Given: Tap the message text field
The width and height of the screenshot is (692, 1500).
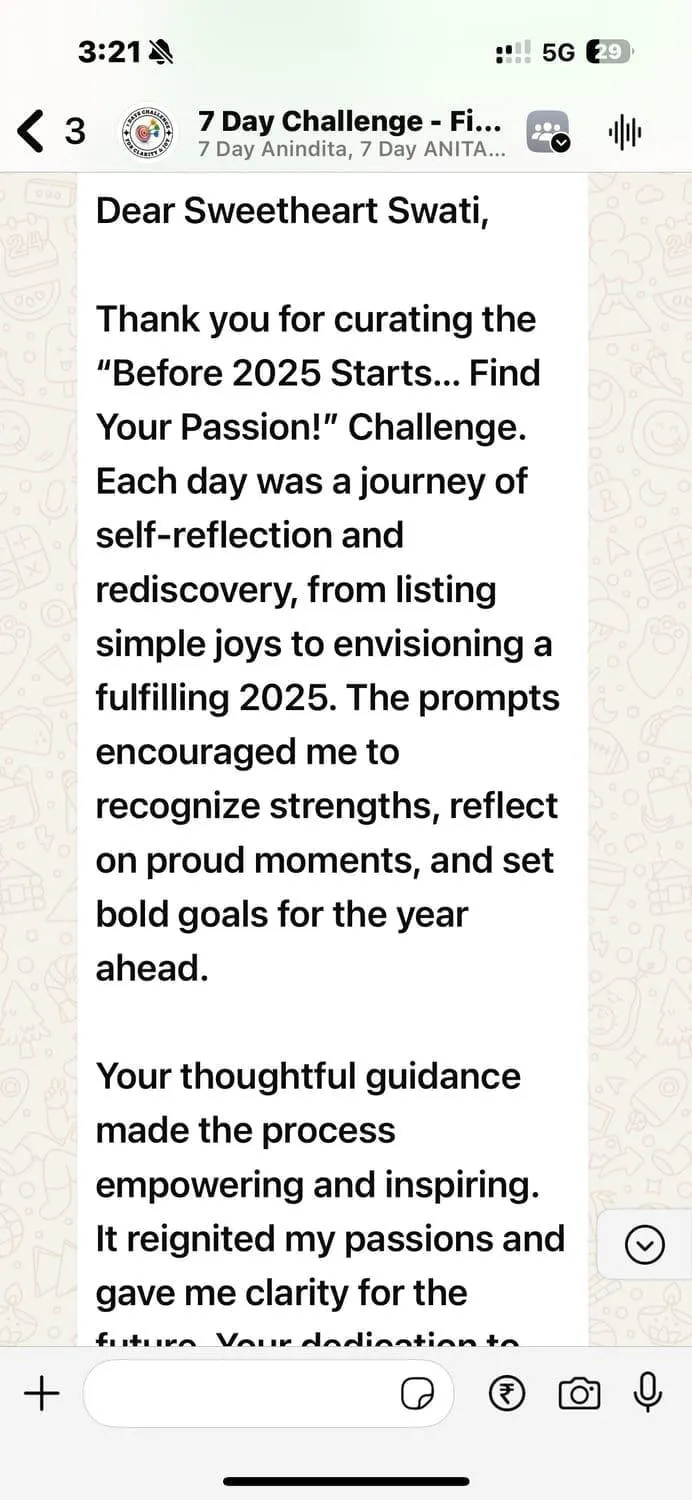Looking at the screenshot, I should pos(240,1392).
